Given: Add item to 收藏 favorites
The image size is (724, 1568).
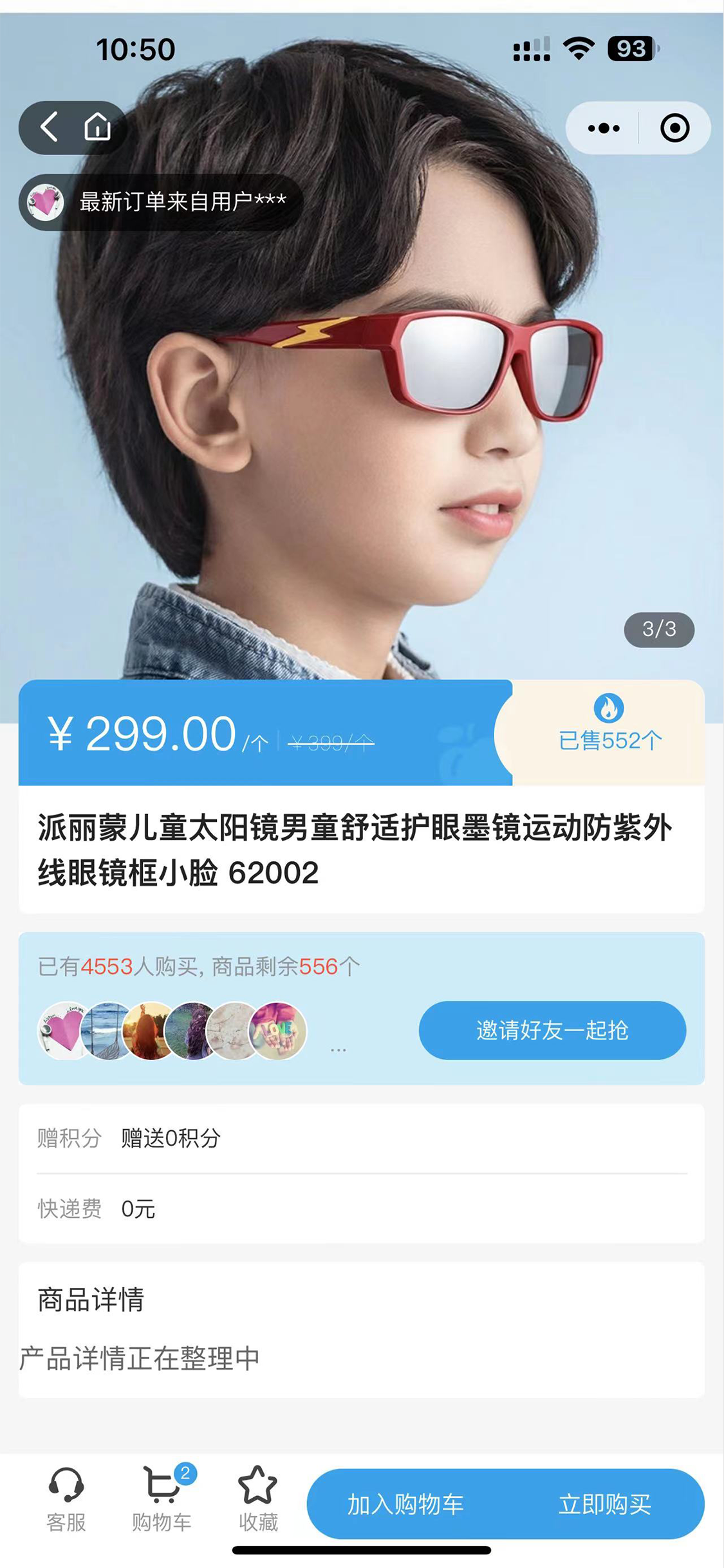Looking at the screenshot, I should click(x=258, y=1500).
